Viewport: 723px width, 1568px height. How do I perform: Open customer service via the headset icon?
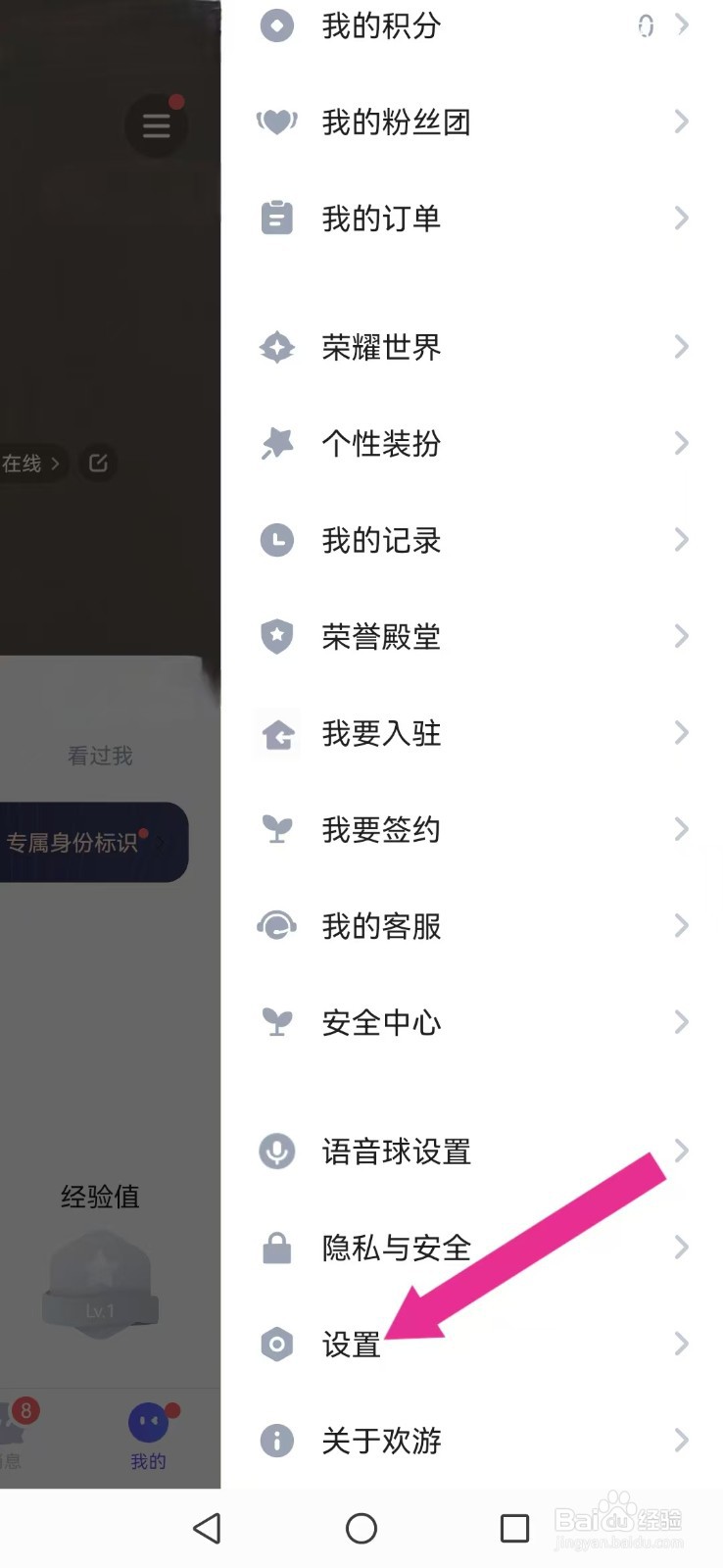pyautogui.click(x=277, y=925)
